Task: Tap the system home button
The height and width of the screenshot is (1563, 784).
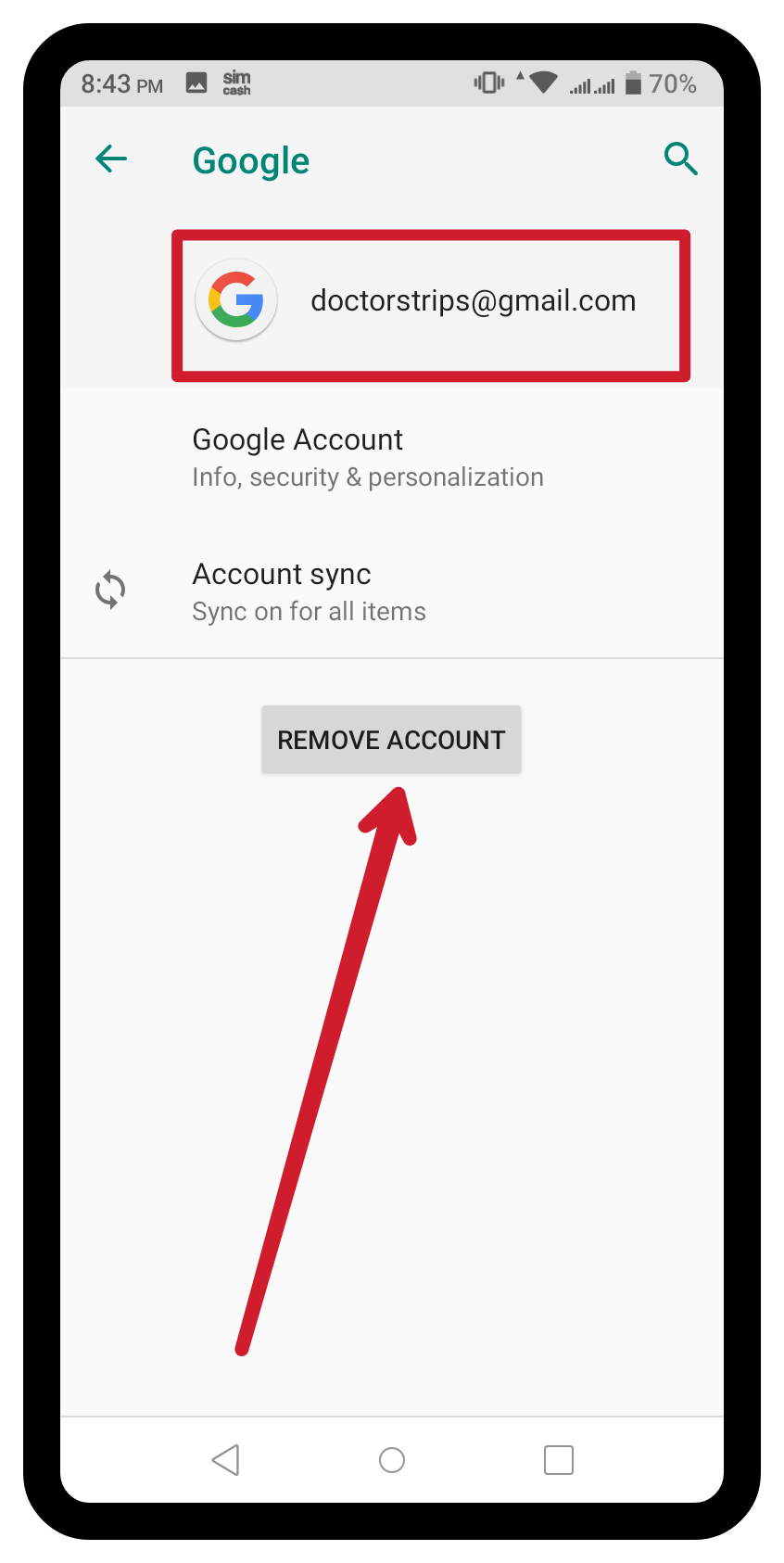Action: click(392, 1460)
